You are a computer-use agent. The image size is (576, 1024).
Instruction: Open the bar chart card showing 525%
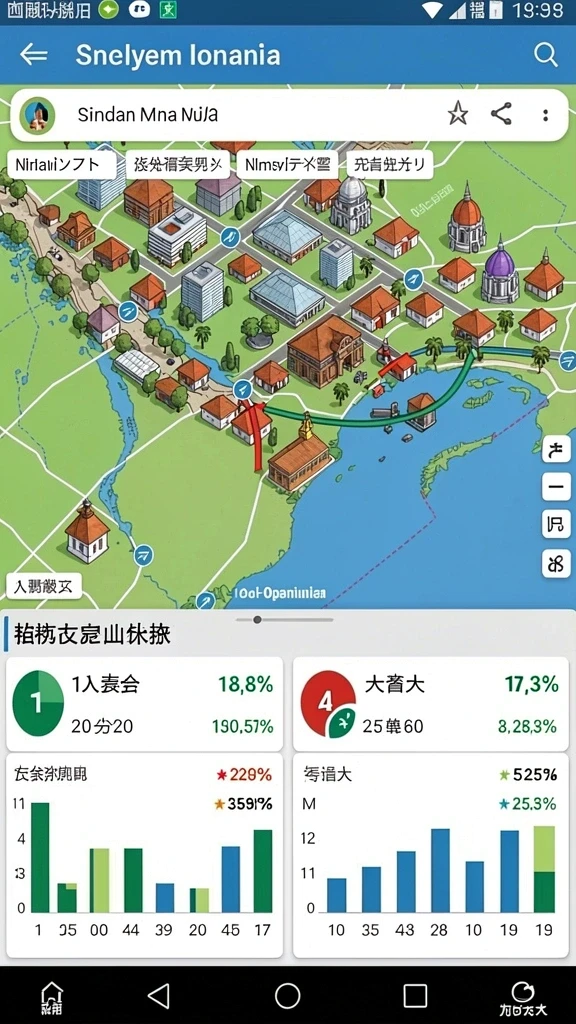click(x=430, y=855)
